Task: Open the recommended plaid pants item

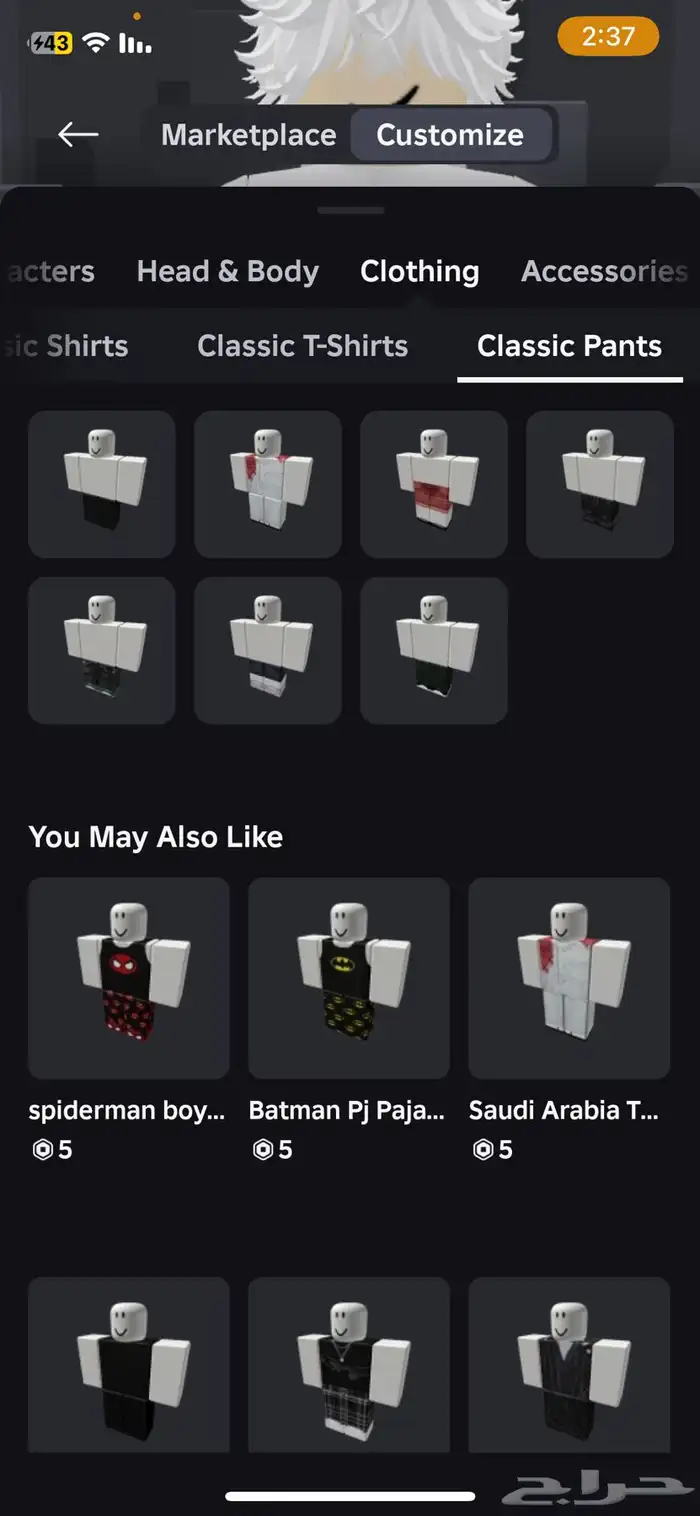Action: tap(348, 1365)
